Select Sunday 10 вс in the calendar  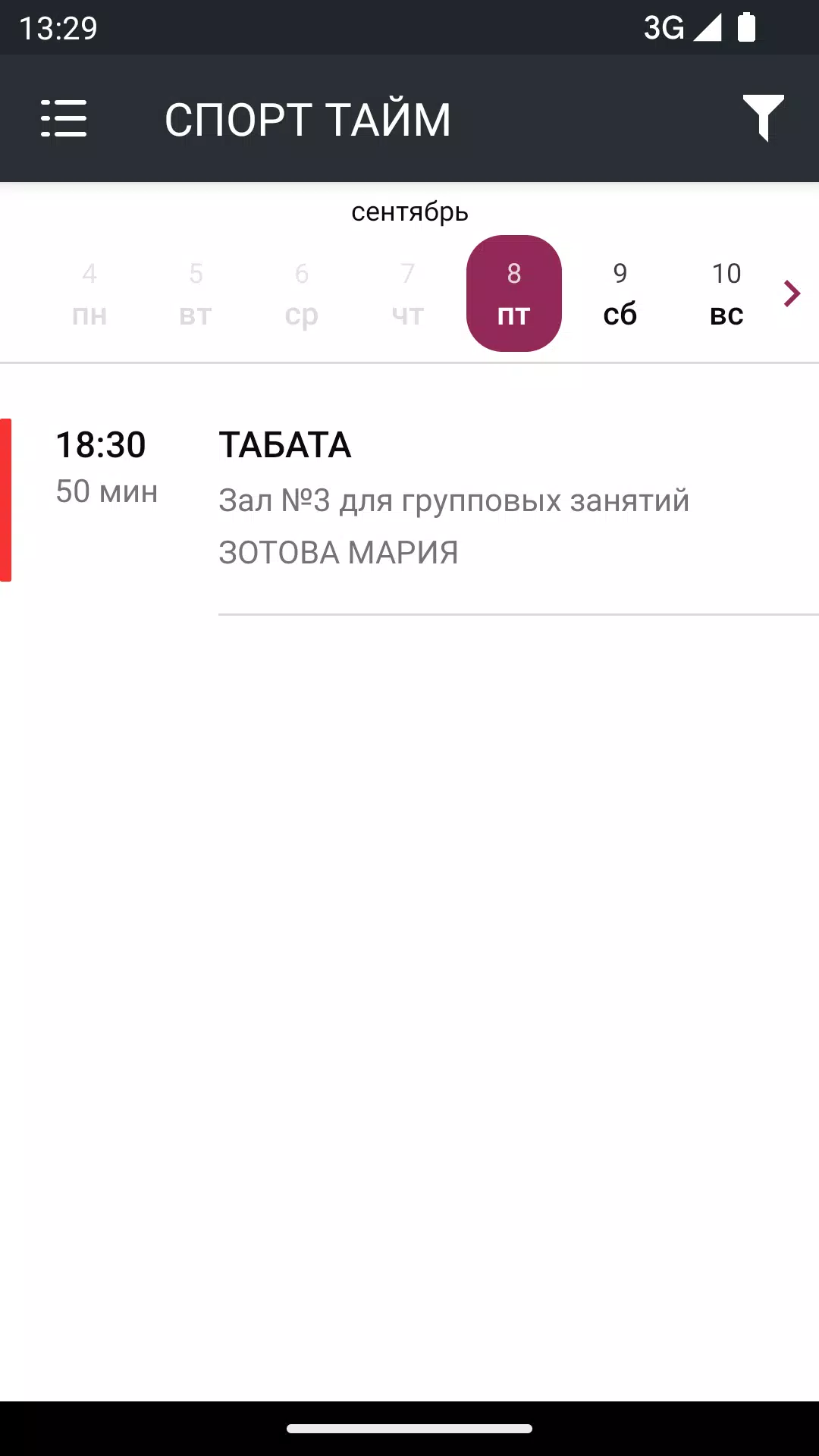726,293
